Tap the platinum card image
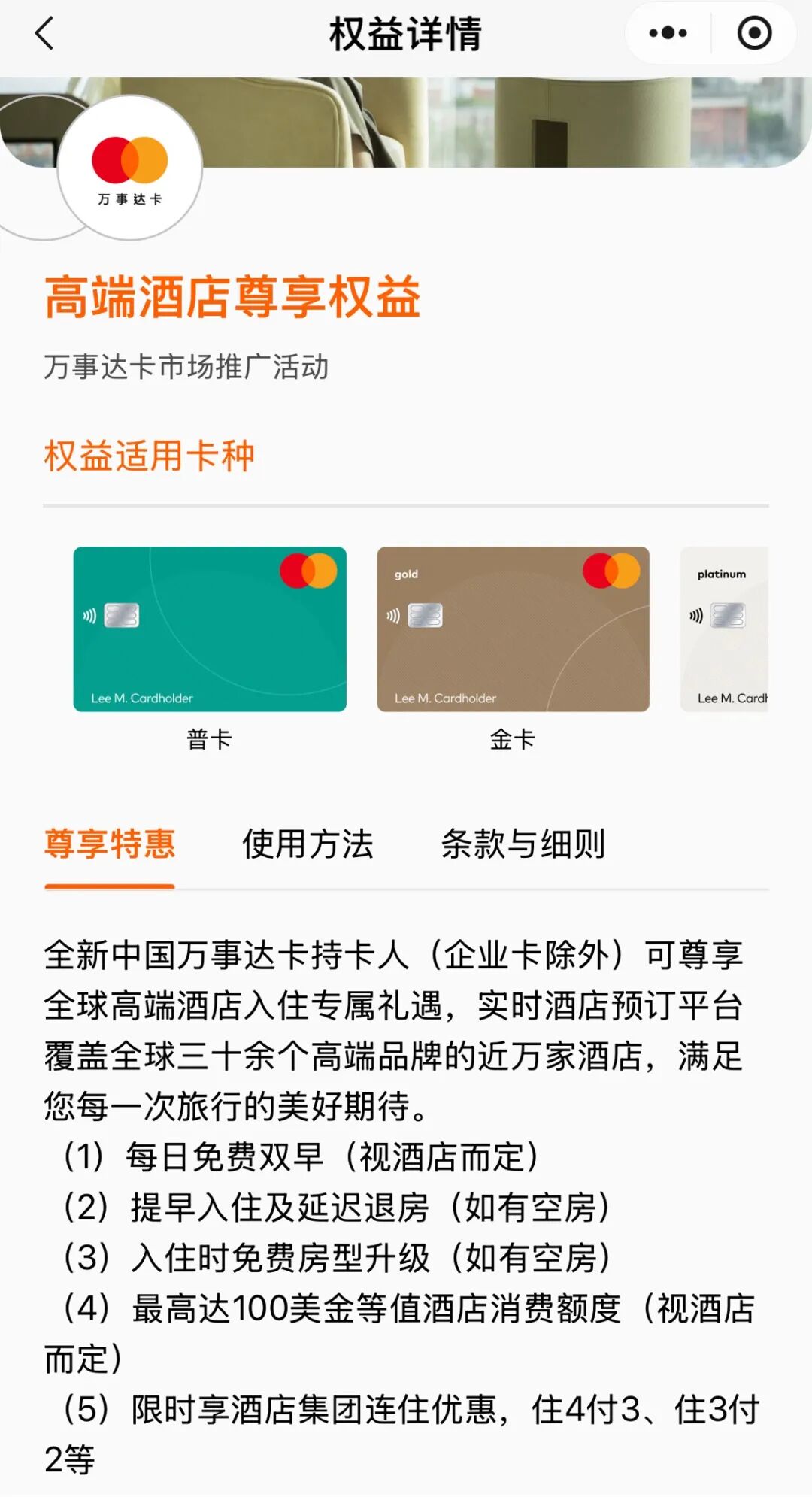 [725, 629]
